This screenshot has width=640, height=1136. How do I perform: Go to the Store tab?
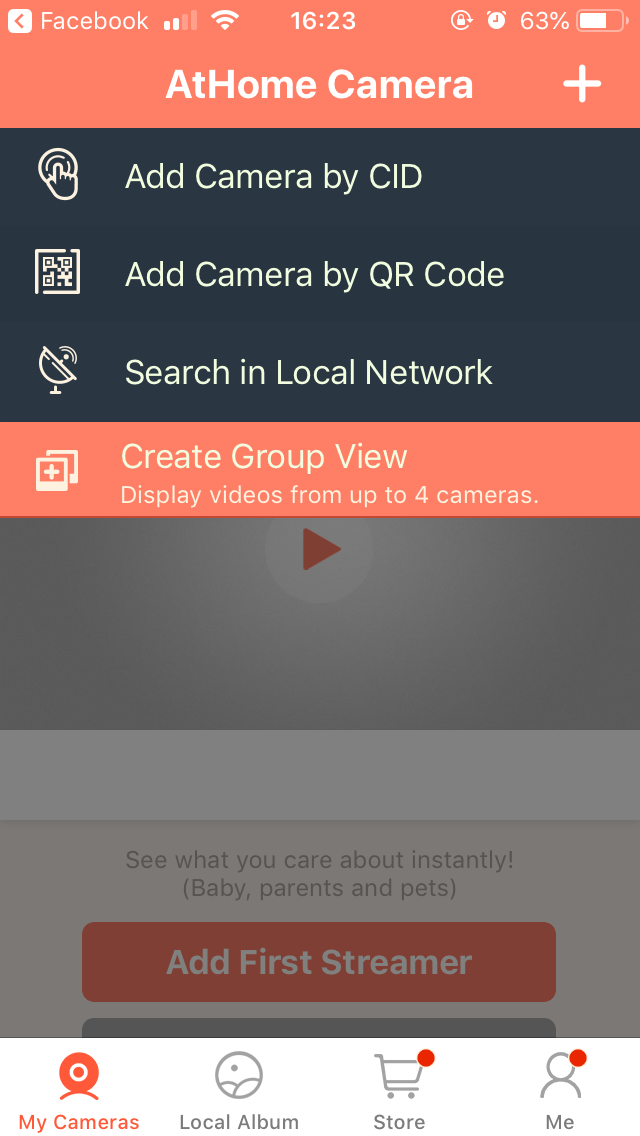point(399,1090)
